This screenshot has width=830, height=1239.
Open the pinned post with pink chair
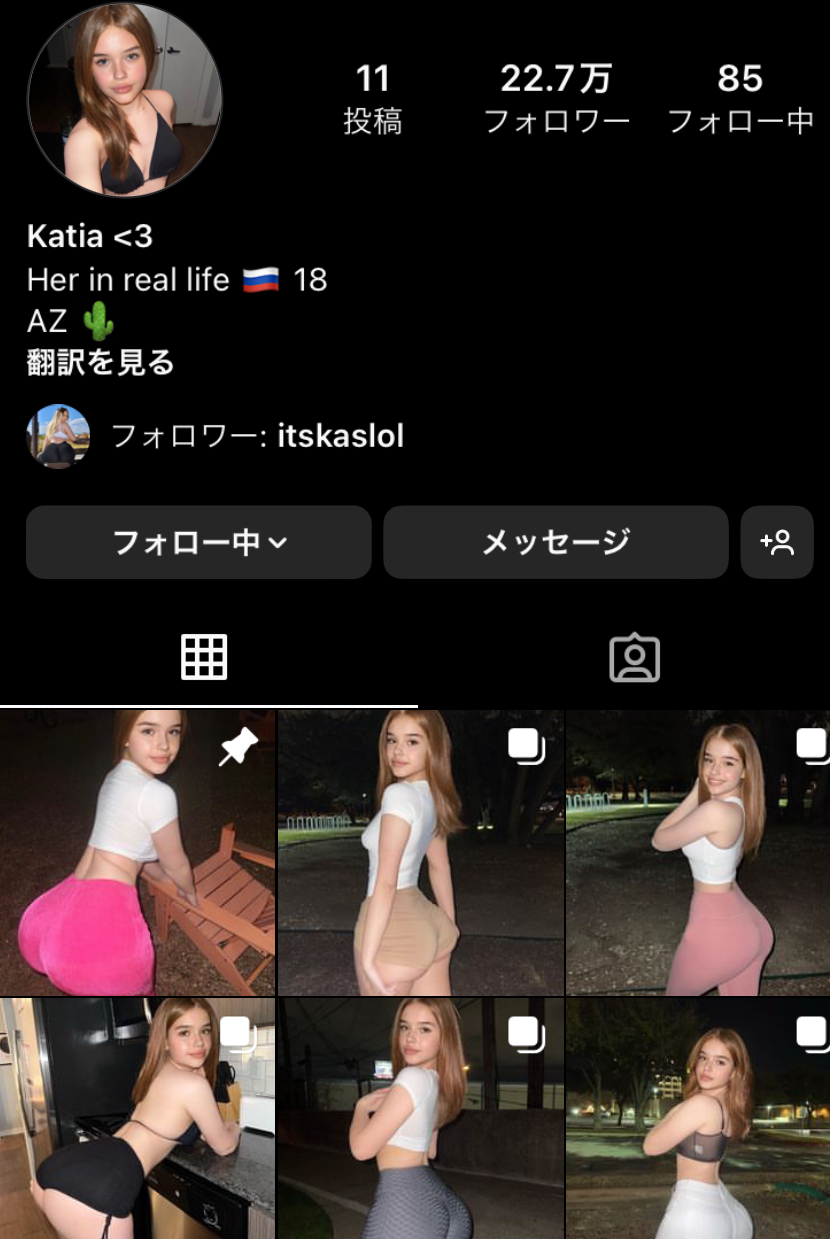coord(137,853)
